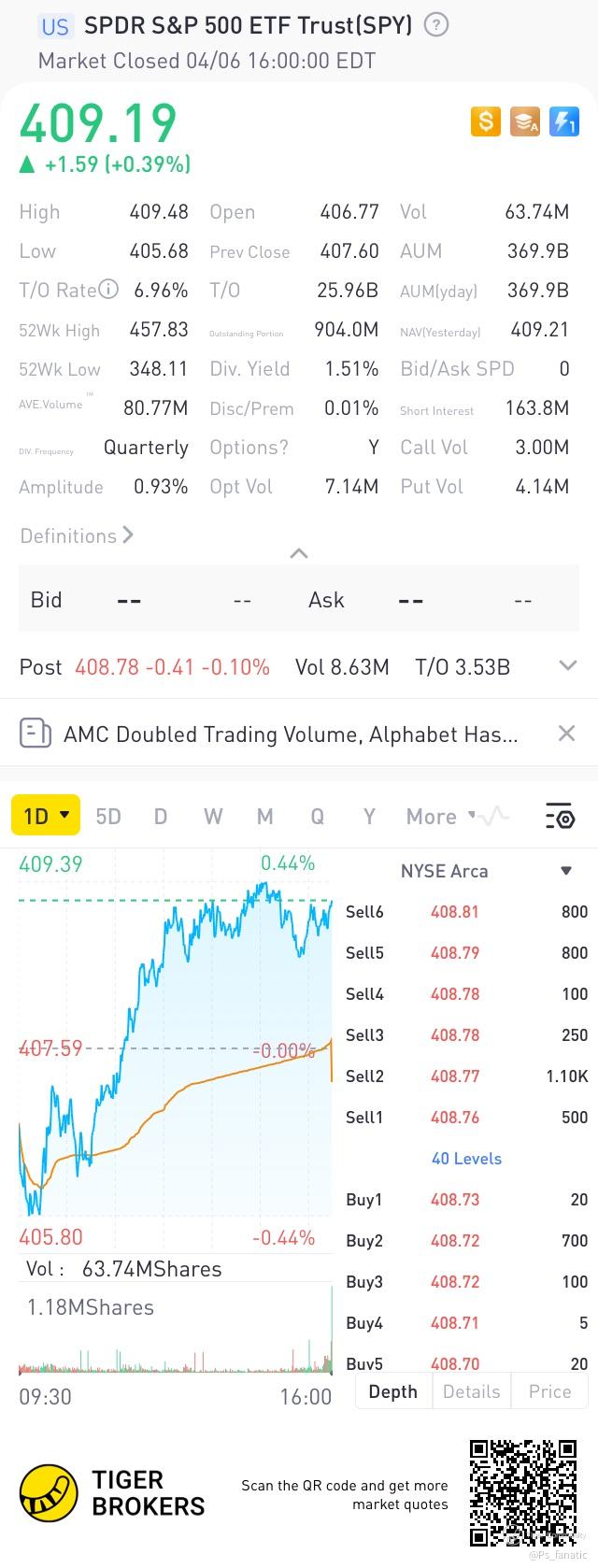Tap the blue lightning badge icon

[x=563, y=121]
